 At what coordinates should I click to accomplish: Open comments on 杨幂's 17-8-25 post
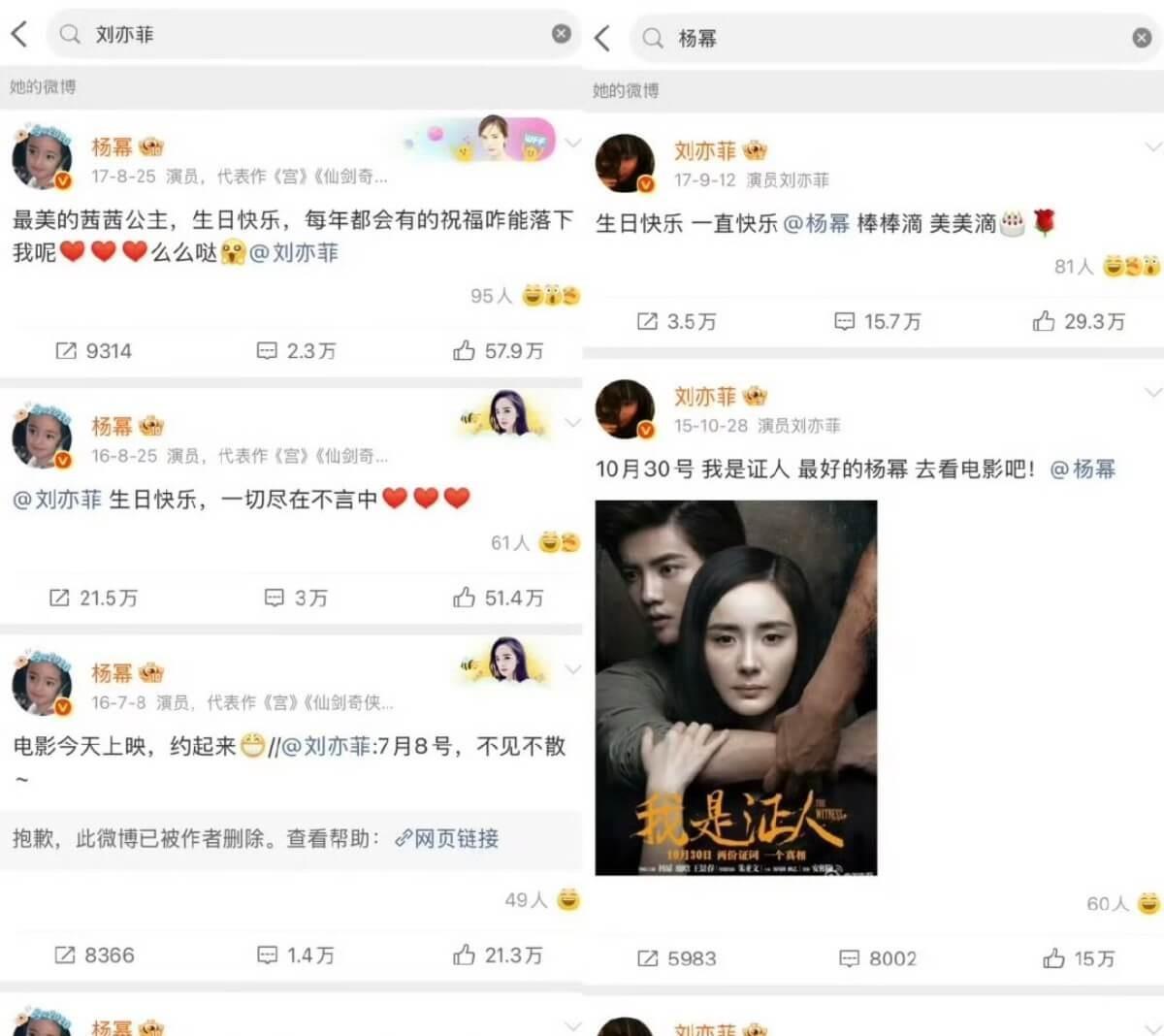[296, 350]
